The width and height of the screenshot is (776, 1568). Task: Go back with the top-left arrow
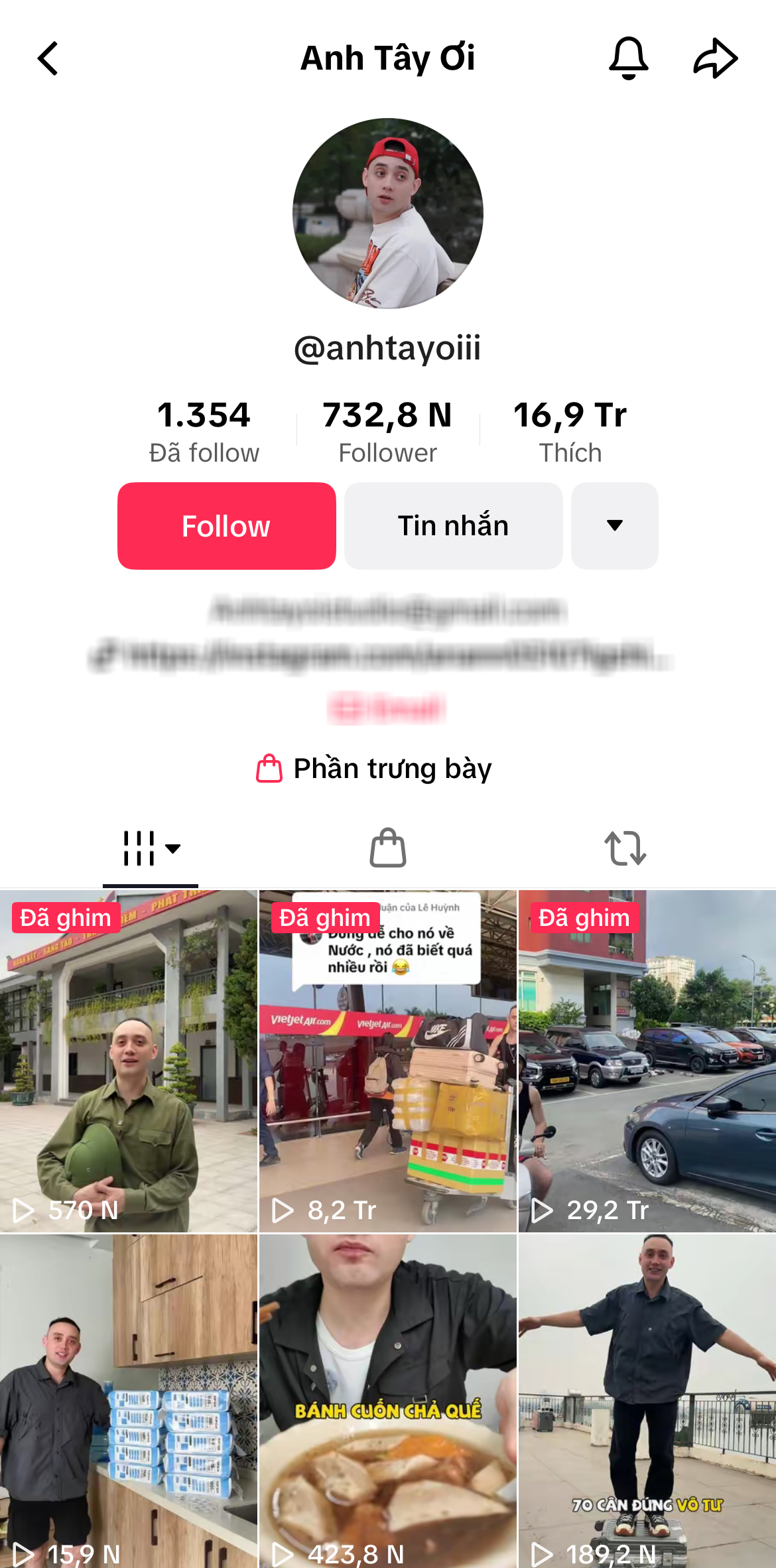tap(48, 58)
